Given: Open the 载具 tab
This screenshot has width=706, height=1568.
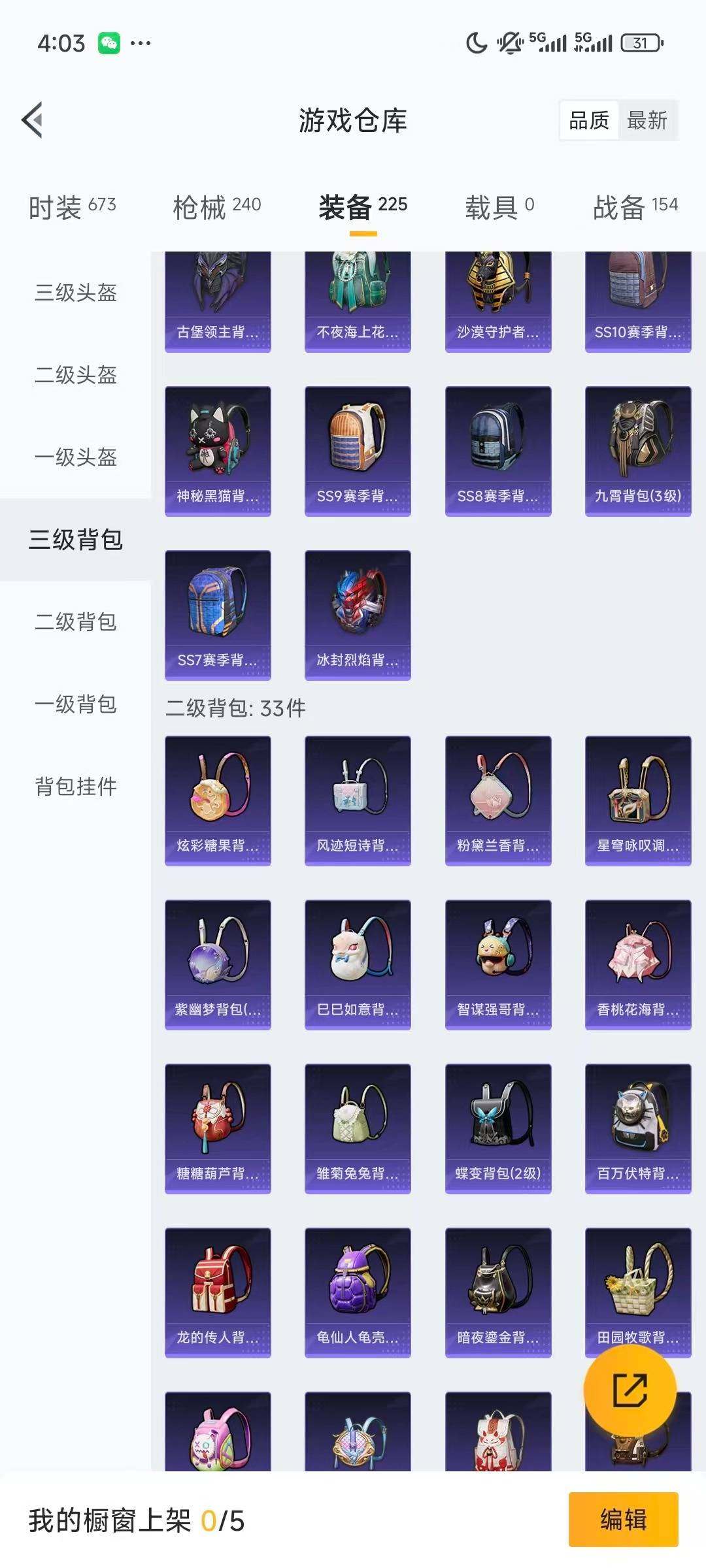Looking at the screenshot, I should pos(499,208).
